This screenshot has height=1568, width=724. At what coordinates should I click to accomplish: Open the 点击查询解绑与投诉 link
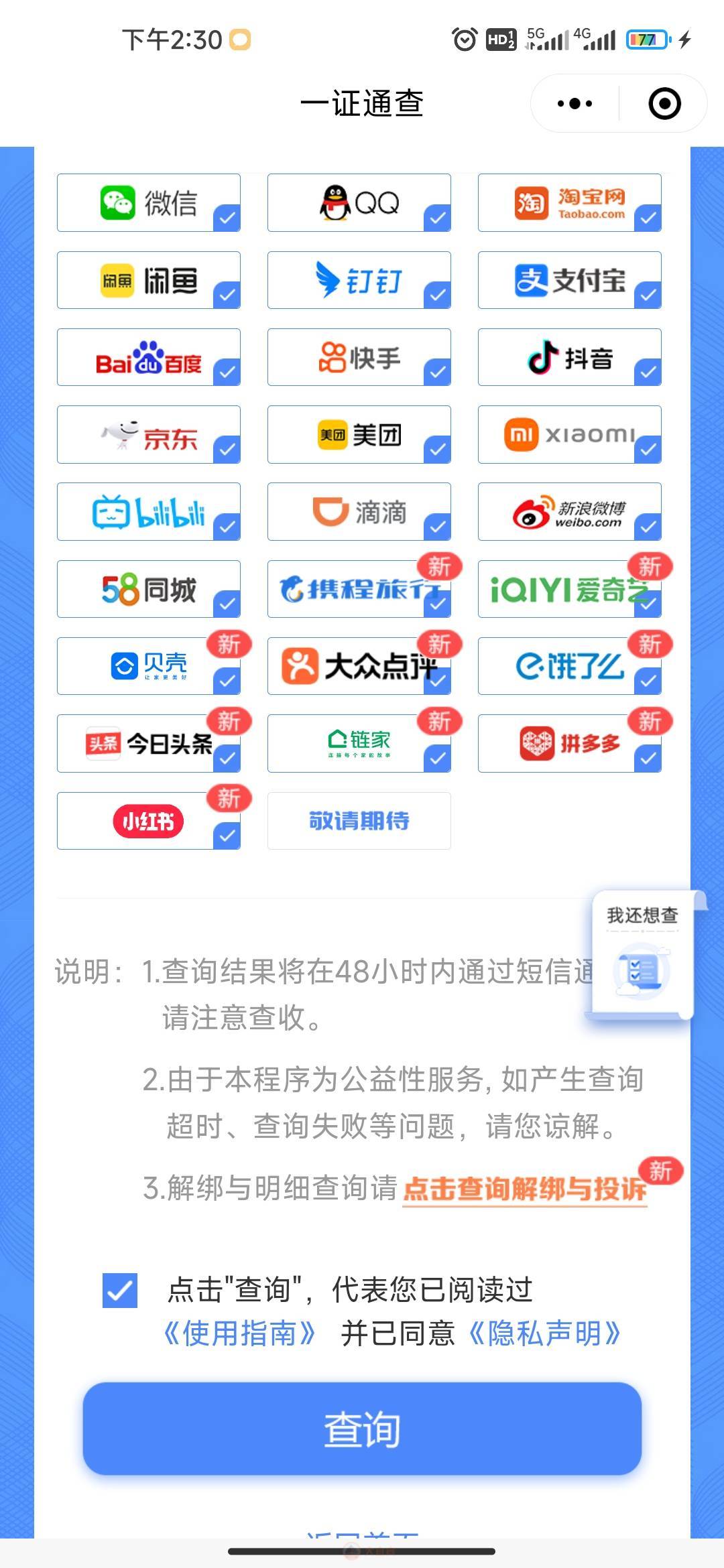(525, 1189)
